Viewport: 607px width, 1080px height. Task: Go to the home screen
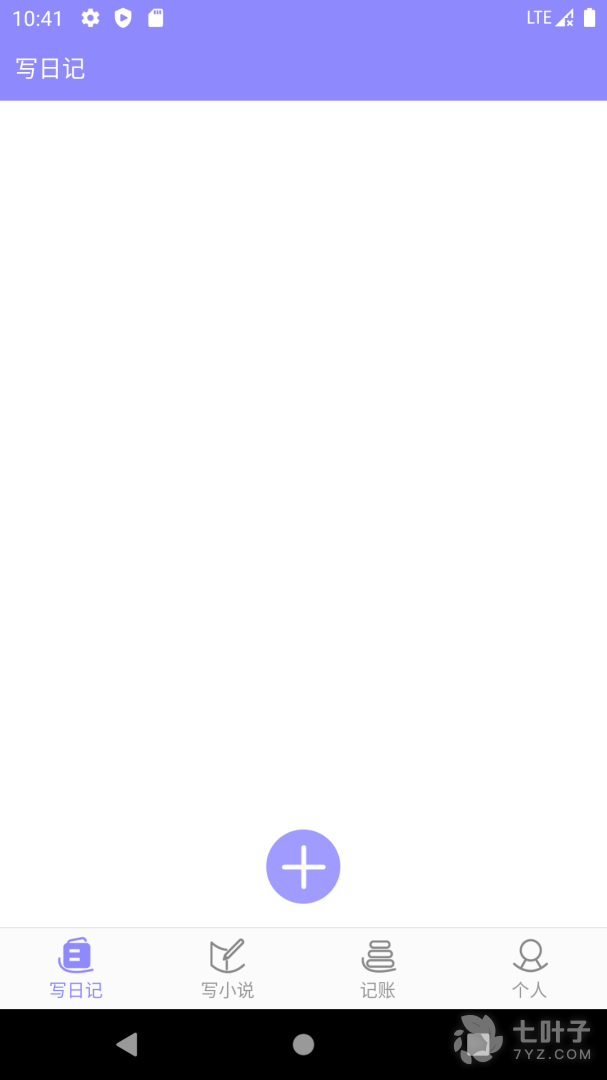coord(303,1045)
